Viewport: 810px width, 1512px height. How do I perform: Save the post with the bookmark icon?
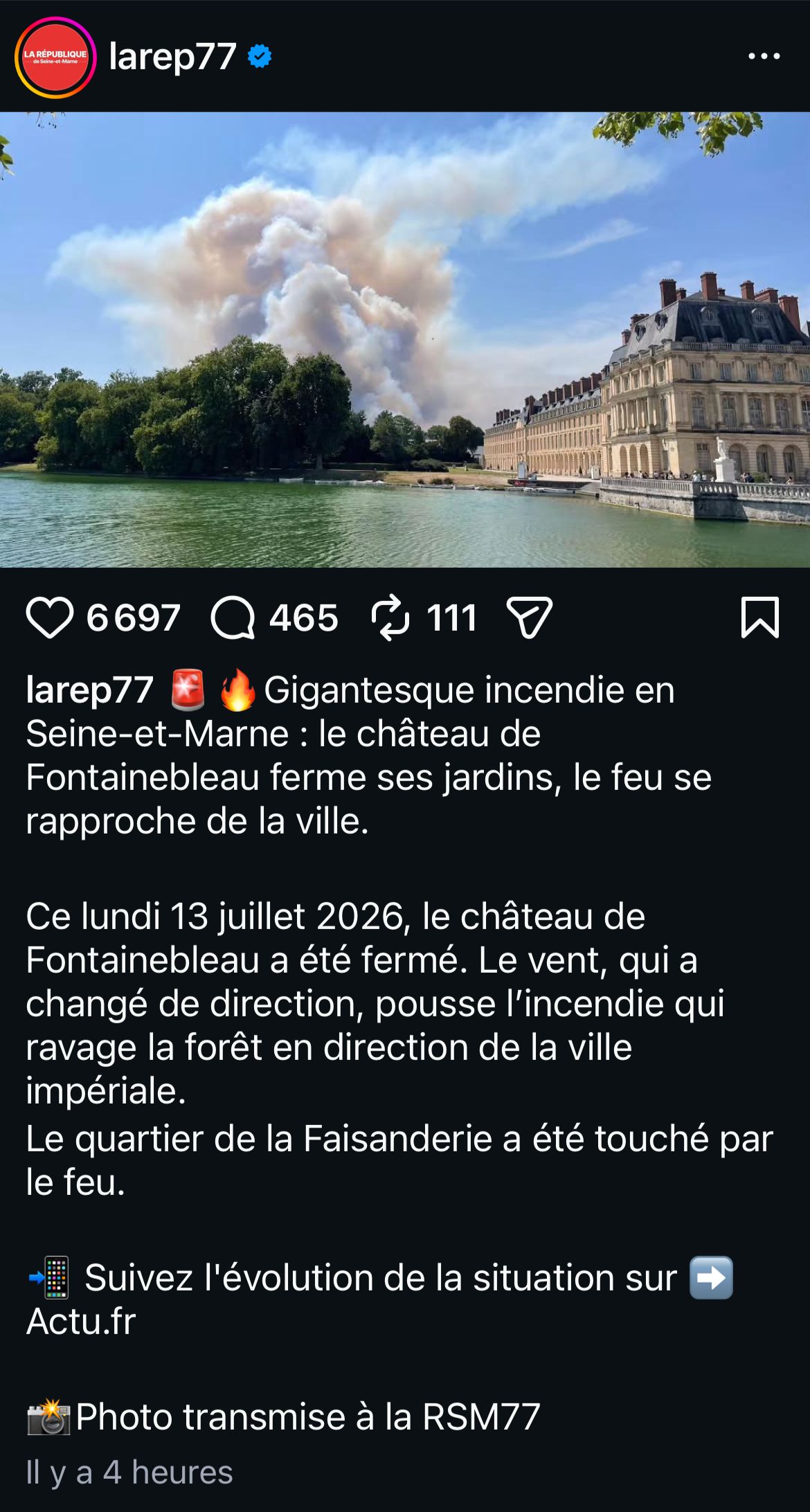click(760, 617)
